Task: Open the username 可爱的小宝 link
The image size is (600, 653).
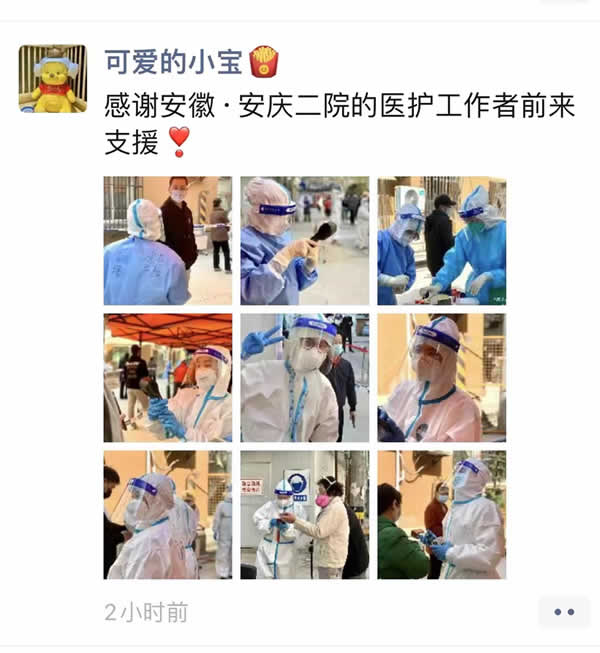Action: [174, 62]
